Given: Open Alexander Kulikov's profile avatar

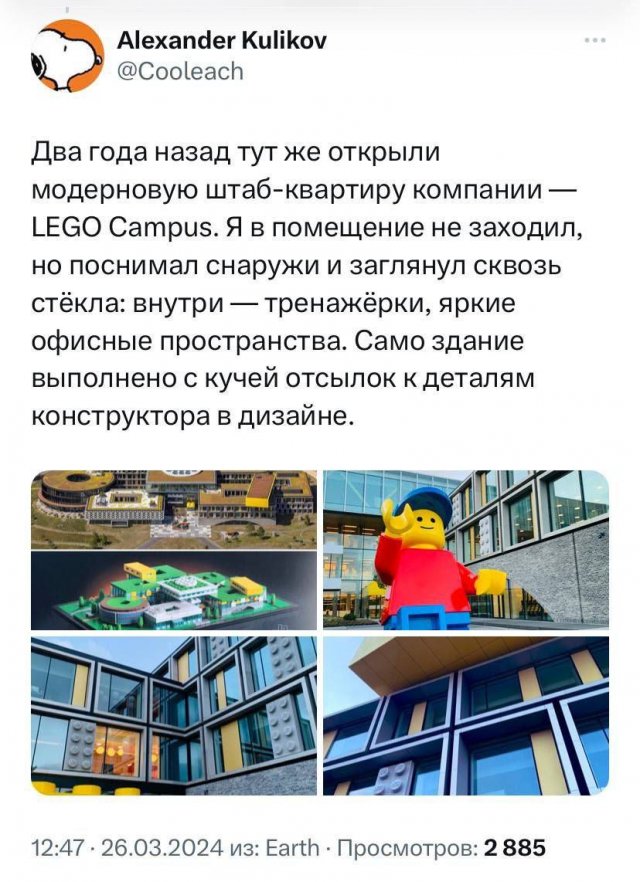Looking at the screenshot, I should [67, 58].
